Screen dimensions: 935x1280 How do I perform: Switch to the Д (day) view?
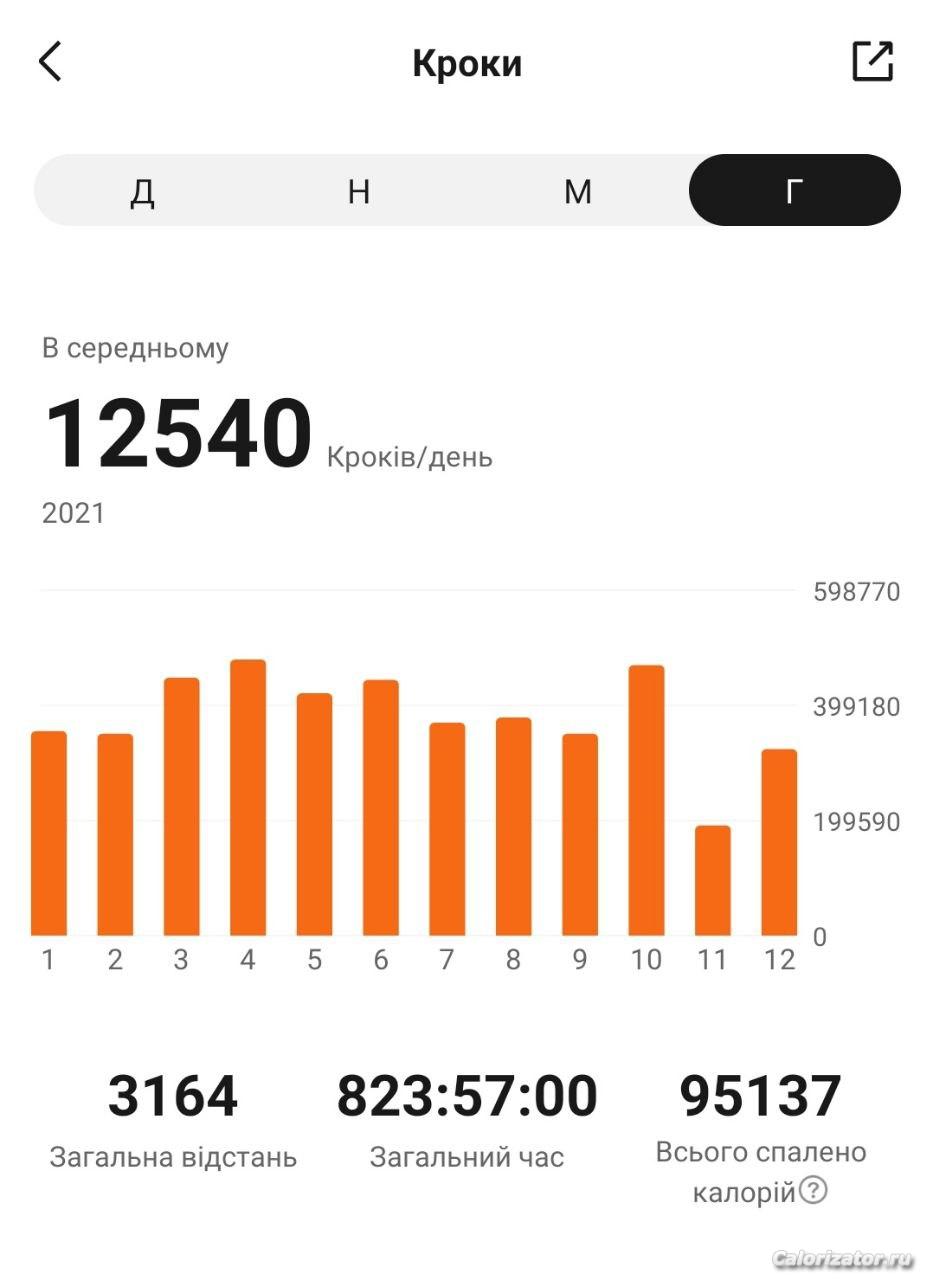pos(143,190)
